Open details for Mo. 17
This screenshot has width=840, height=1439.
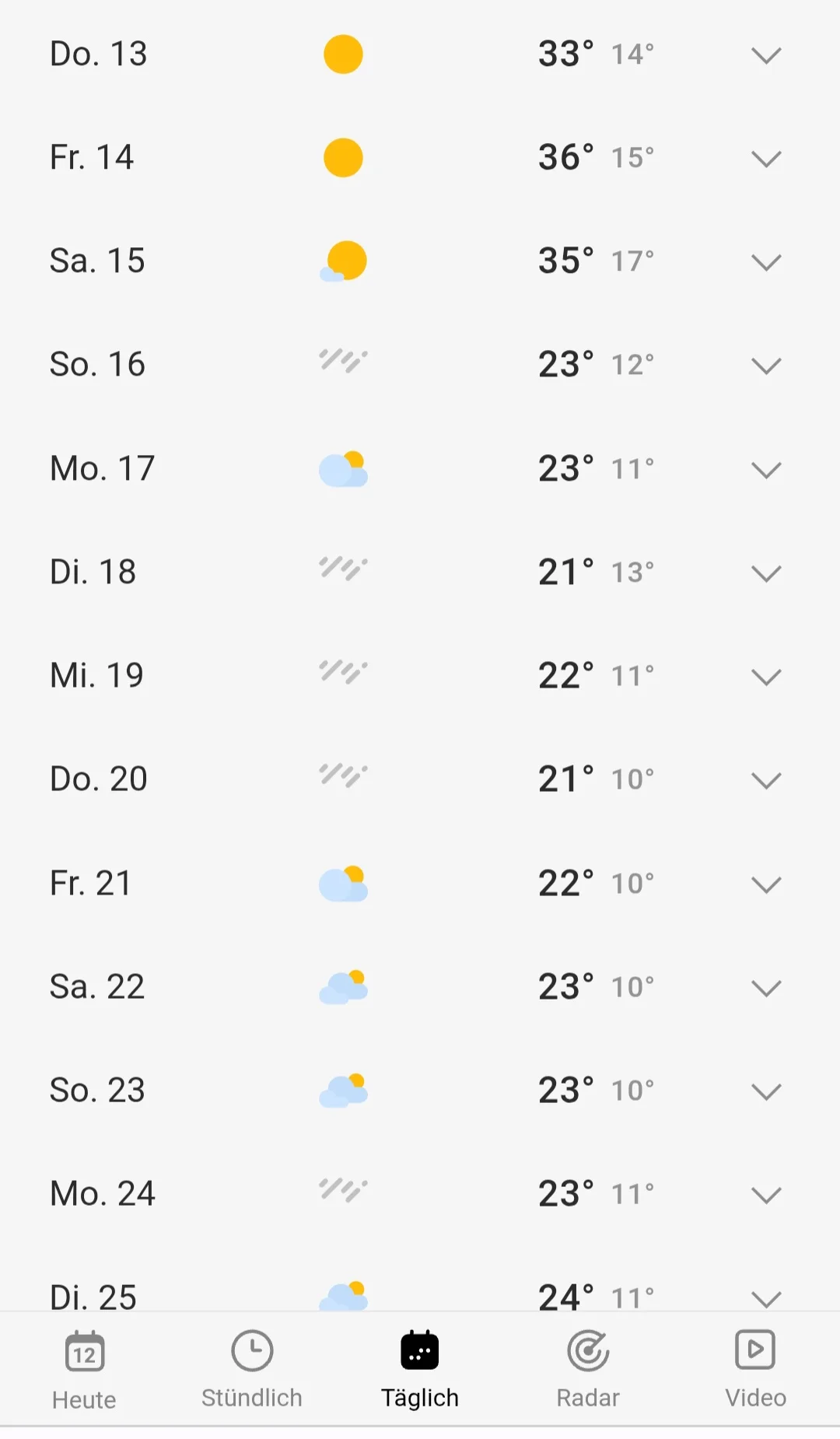click(766, 470)
